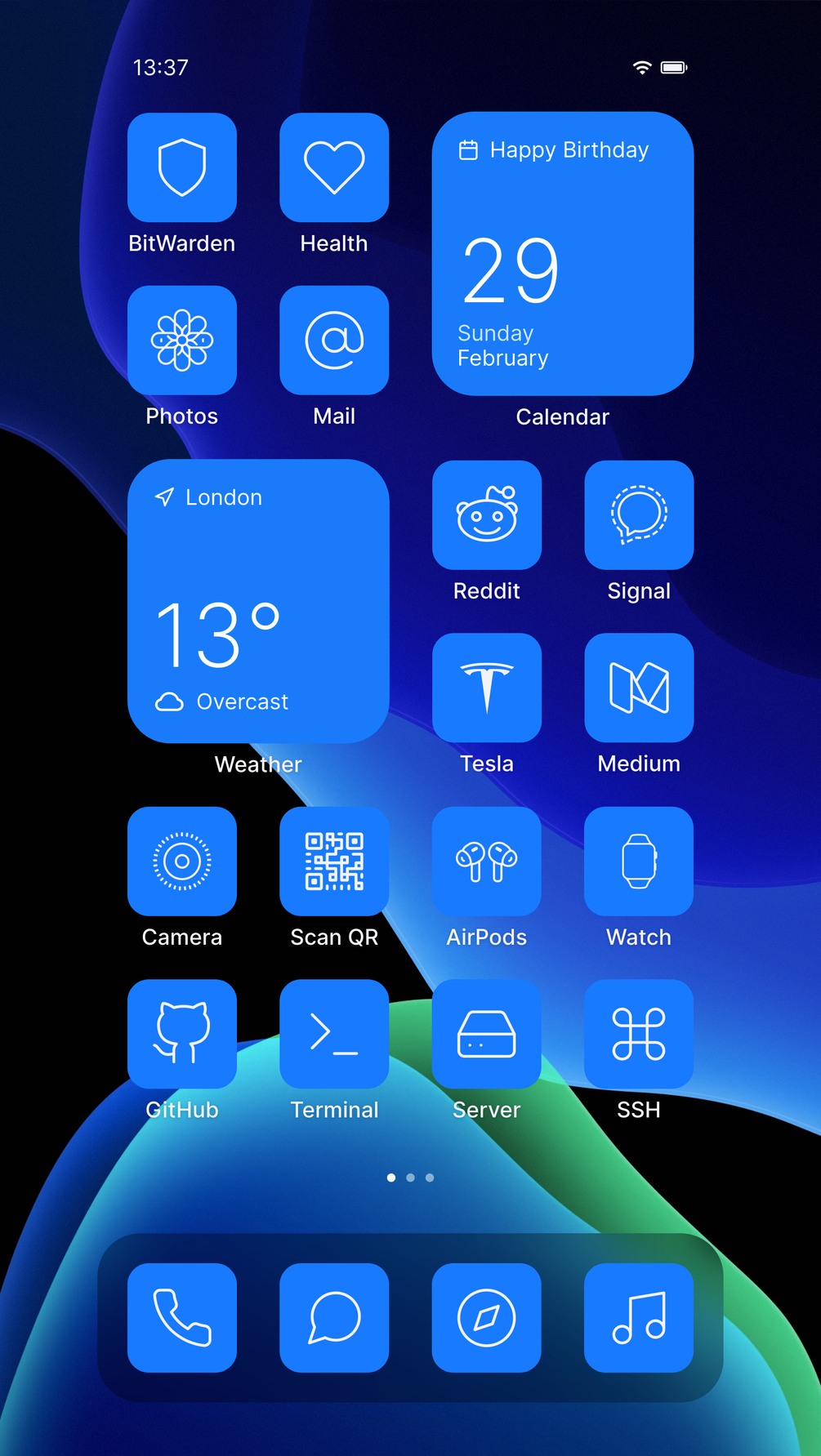Open the Mail app
This screenshot has width=821, height=1456.
334,340
